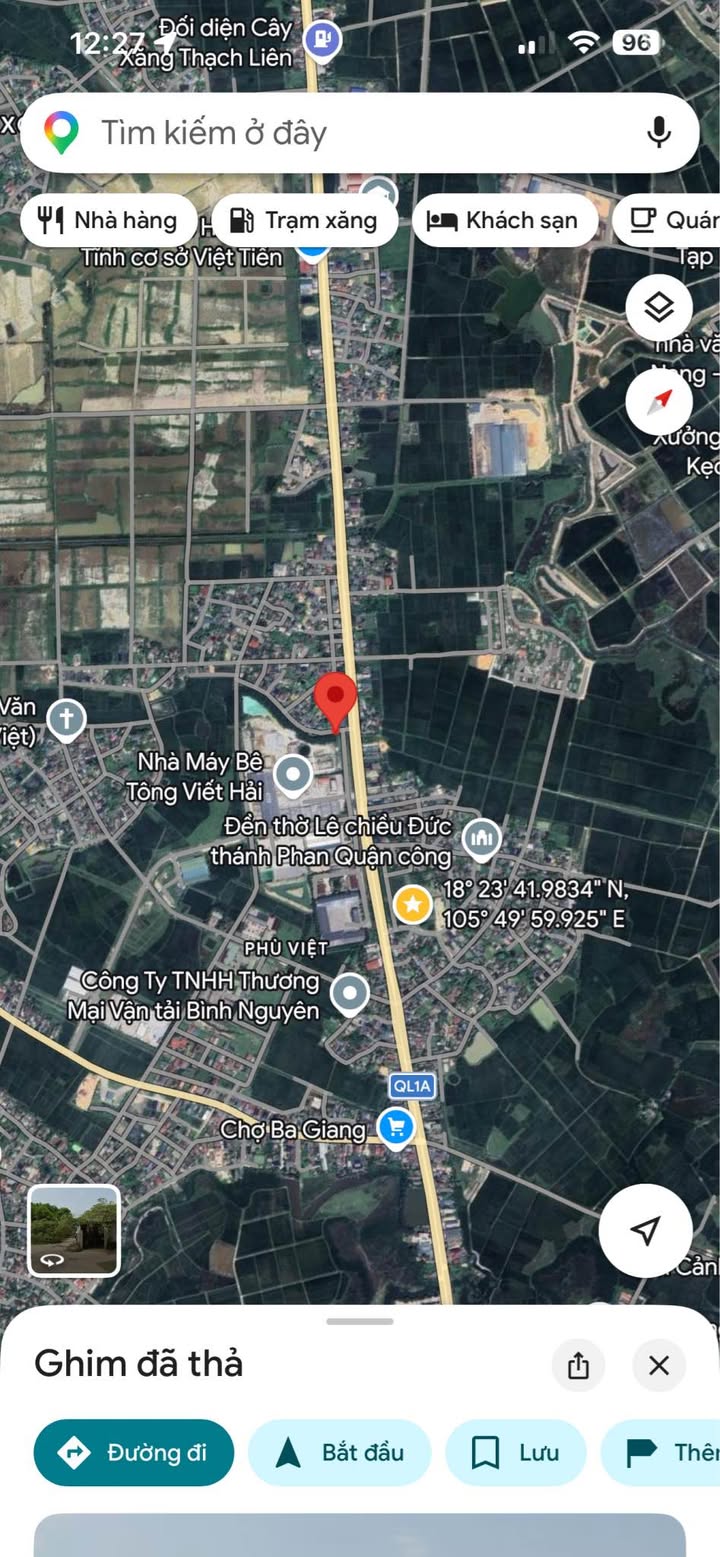This screenshot has width=720, height=1557.
Task: Filter map by Trạm xăng
Action: [x=304, y=220]
